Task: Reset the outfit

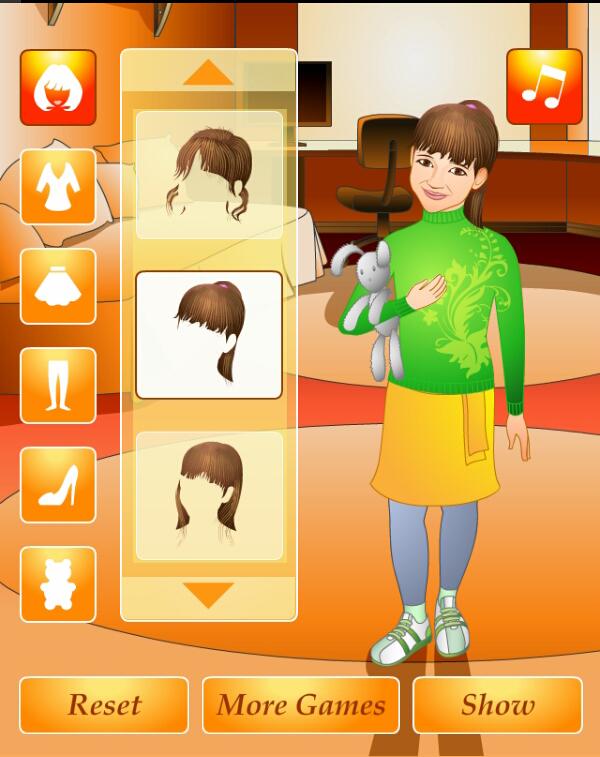Action: click(x=104, y=705)
